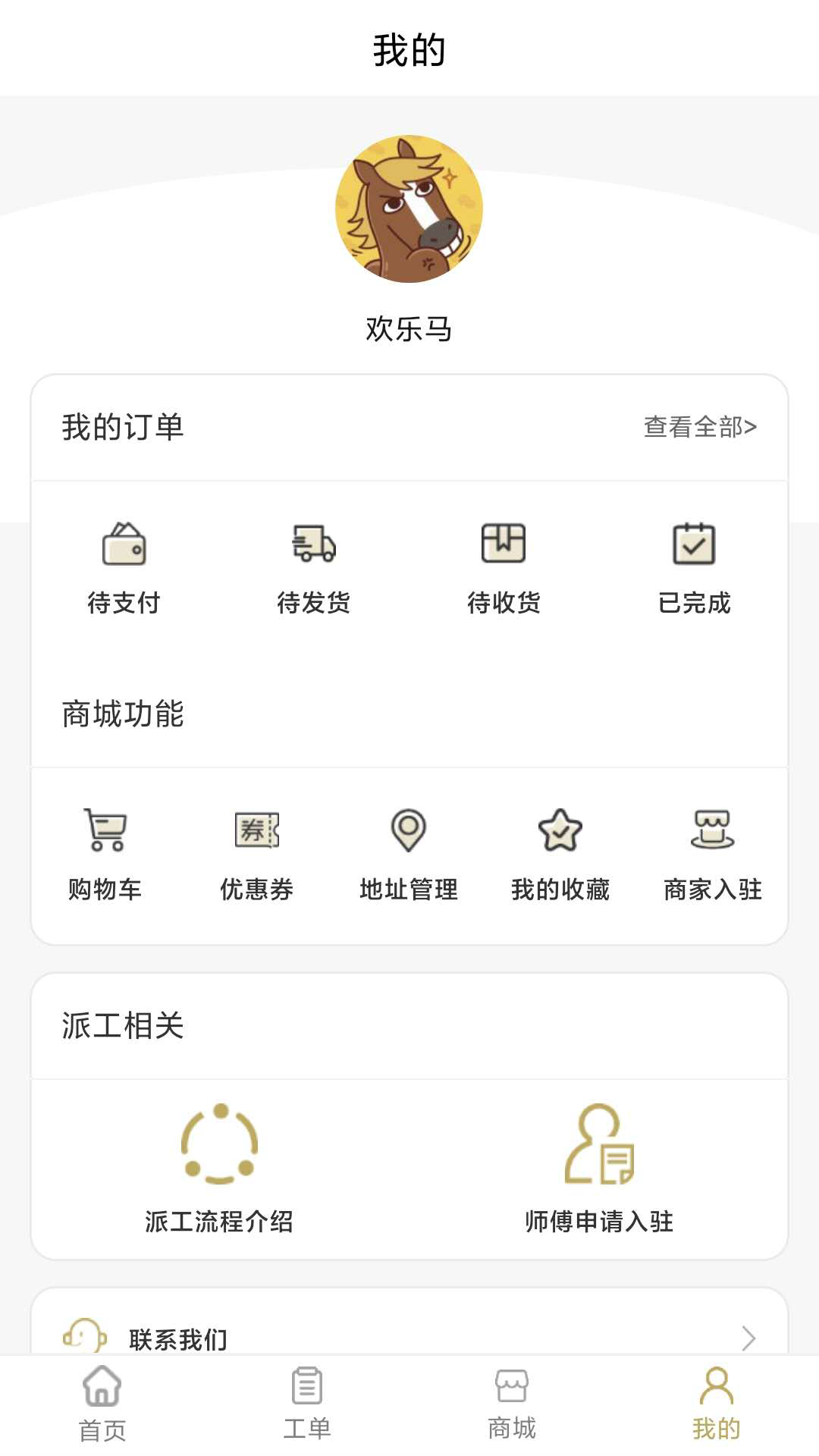
Task: Open 我的收藏 favorites
Action: point(560,854)
